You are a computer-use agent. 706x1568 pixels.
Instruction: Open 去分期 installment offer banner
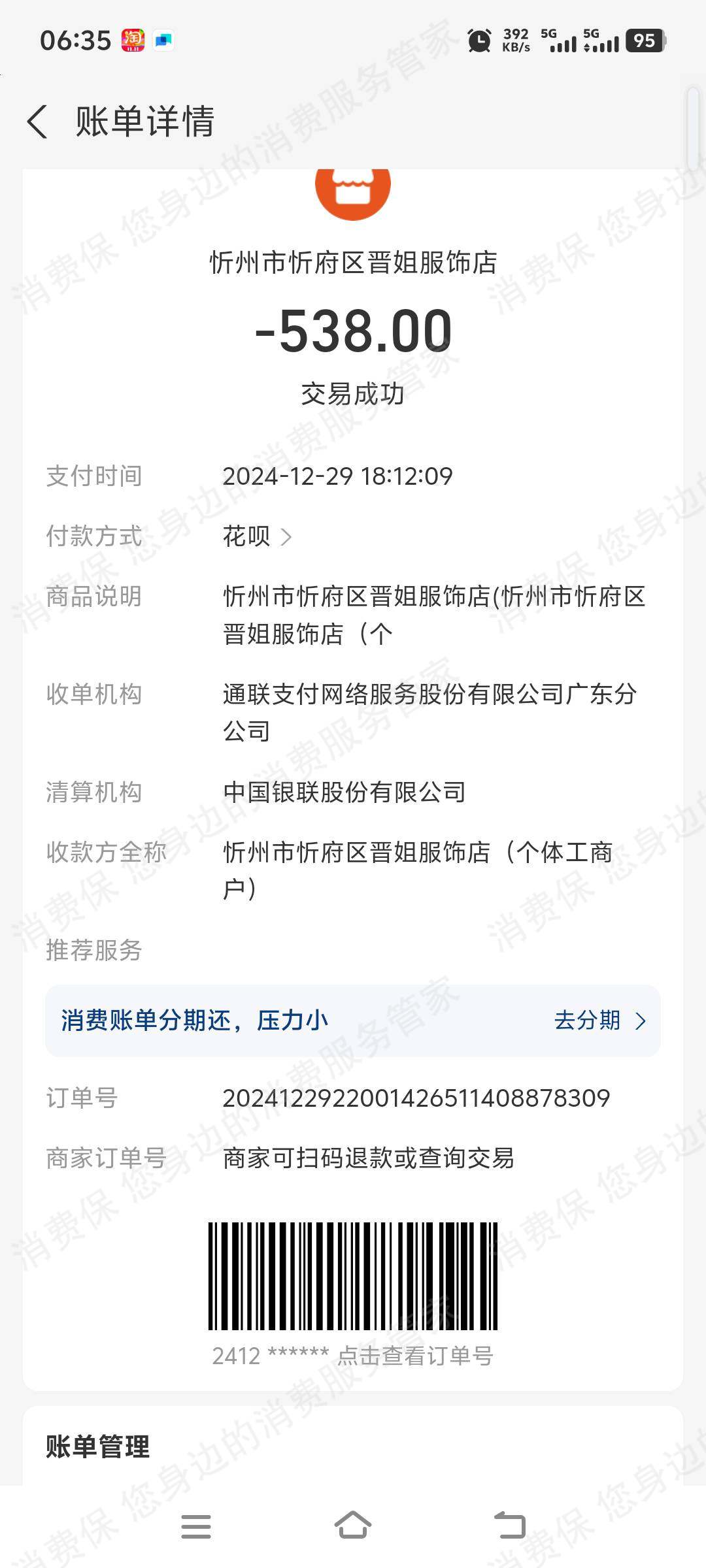599,1021
